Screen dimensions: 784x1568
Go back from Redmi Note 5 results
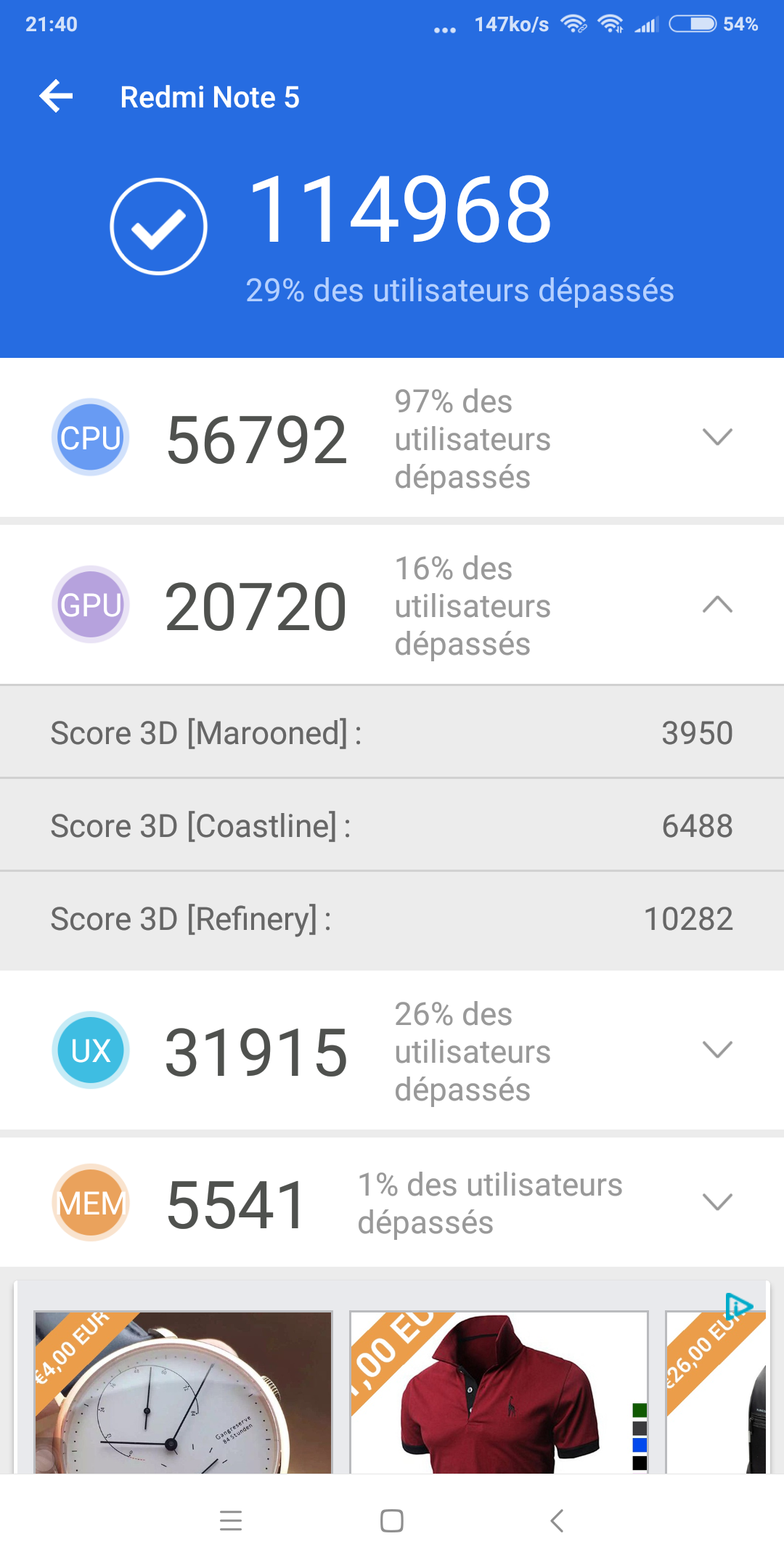(57, 97)
